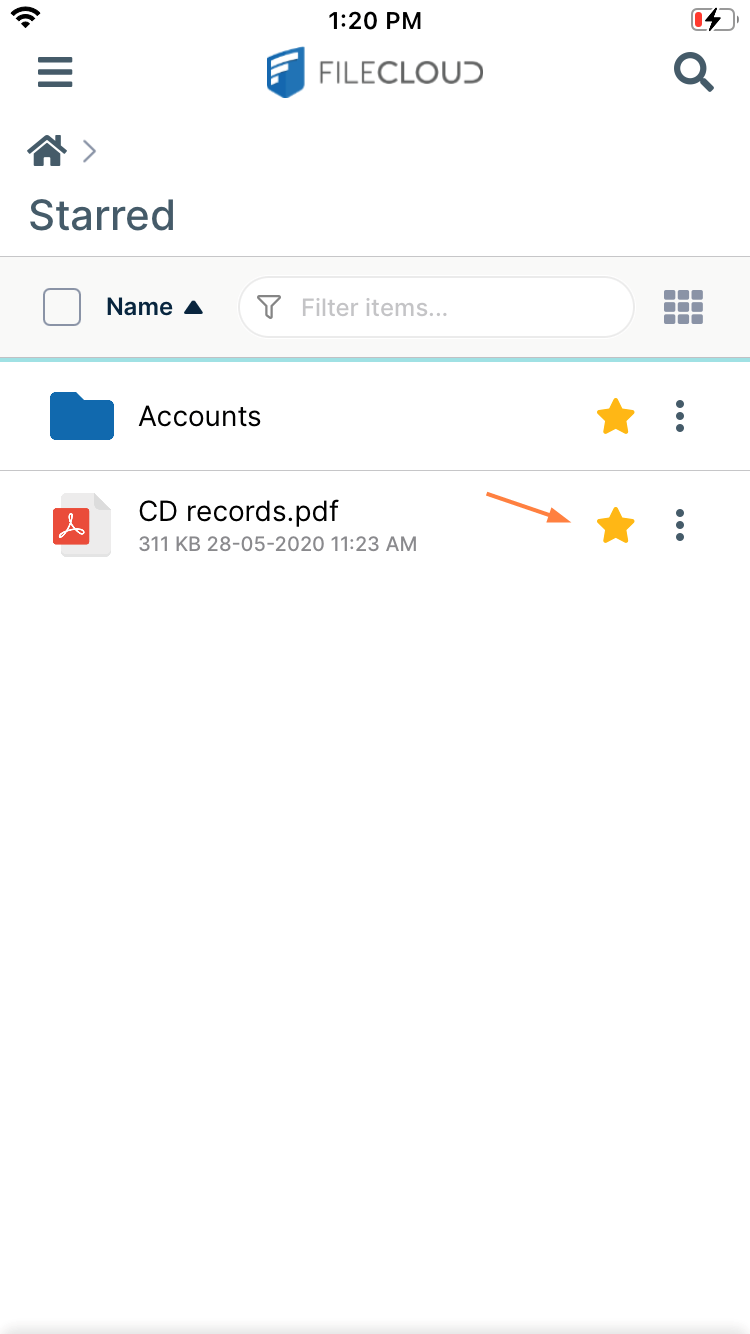The width and height of the screenshot is (750, 1334).
Task: Go to home directory via house icon
Action: click(x=46, y=150)
